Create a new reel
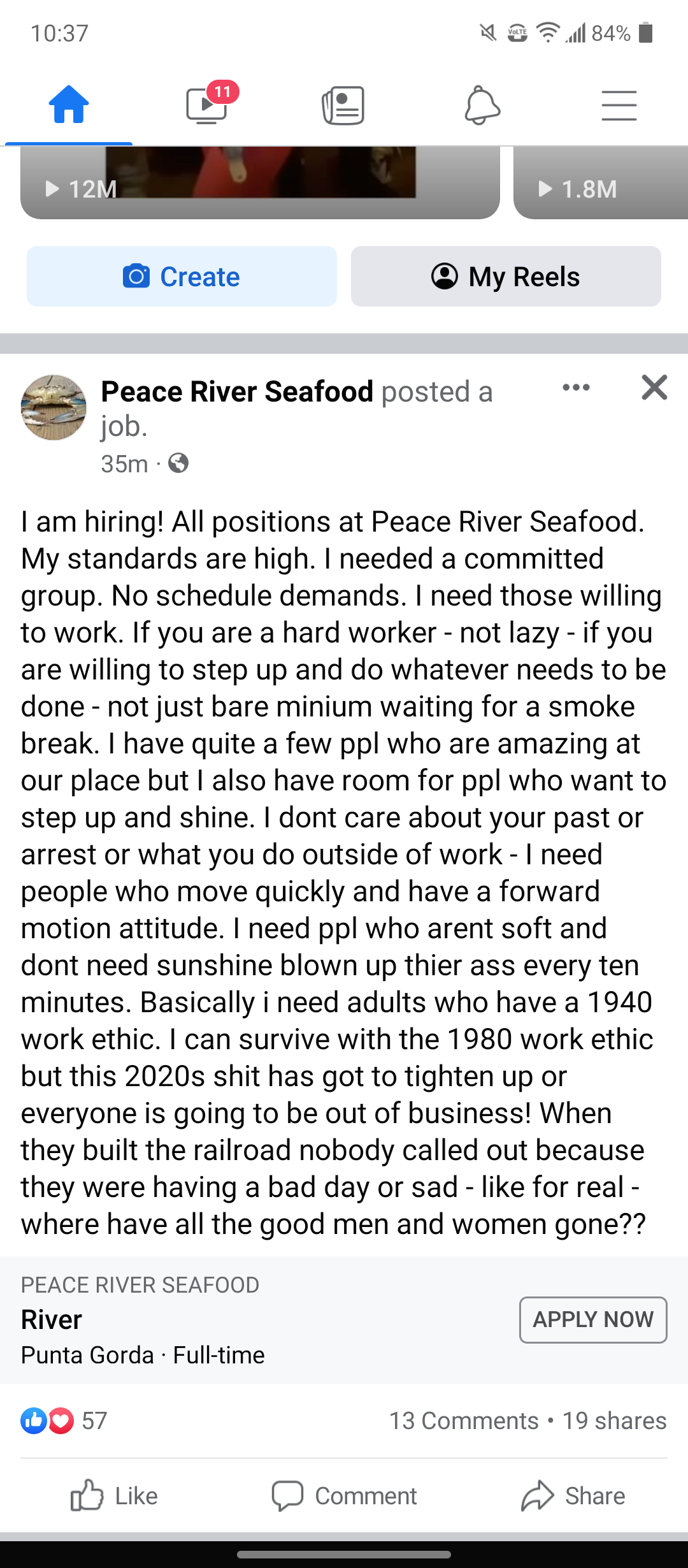 pos(182,277)
